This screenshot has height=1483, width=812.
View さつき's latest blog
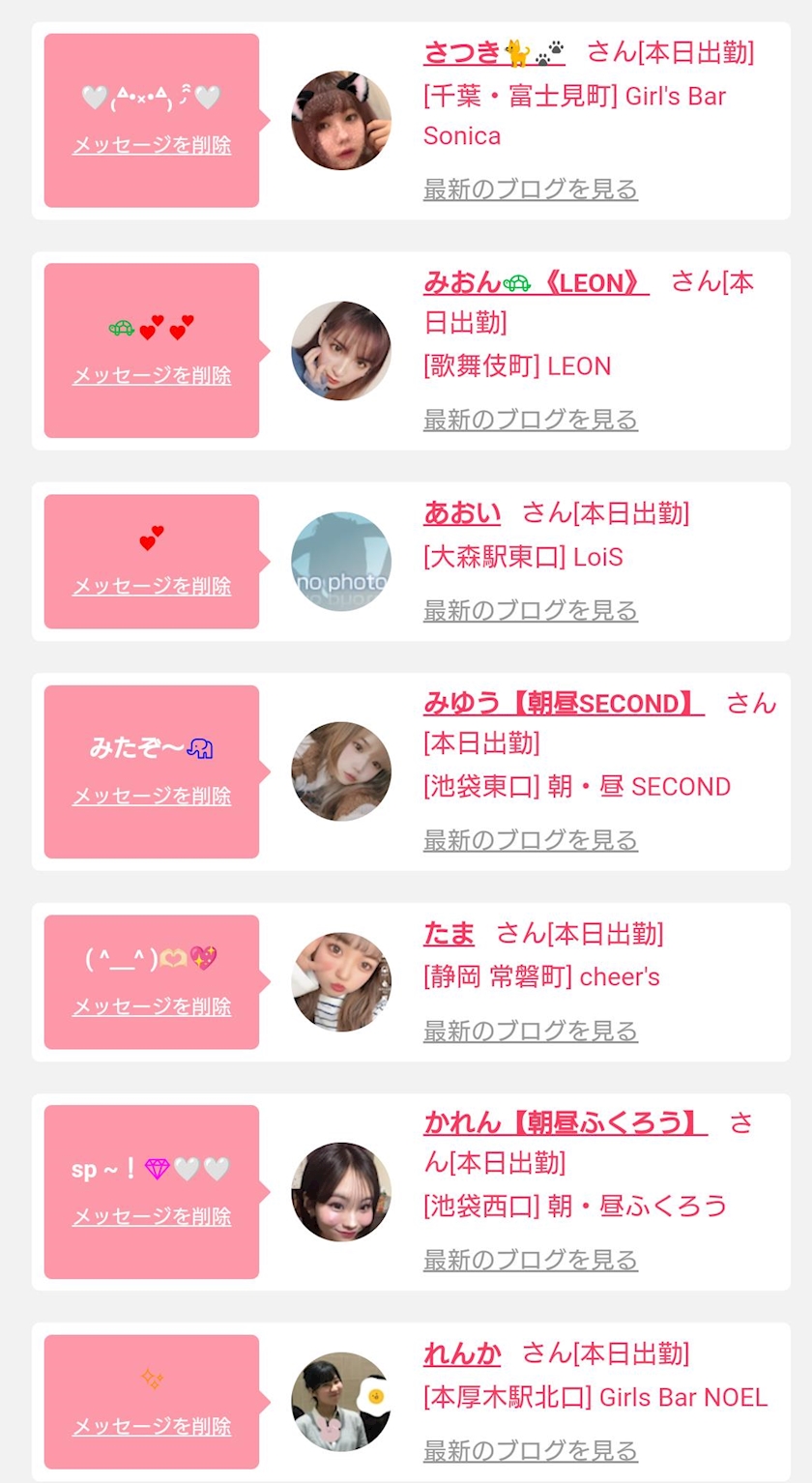pos(531,189)
